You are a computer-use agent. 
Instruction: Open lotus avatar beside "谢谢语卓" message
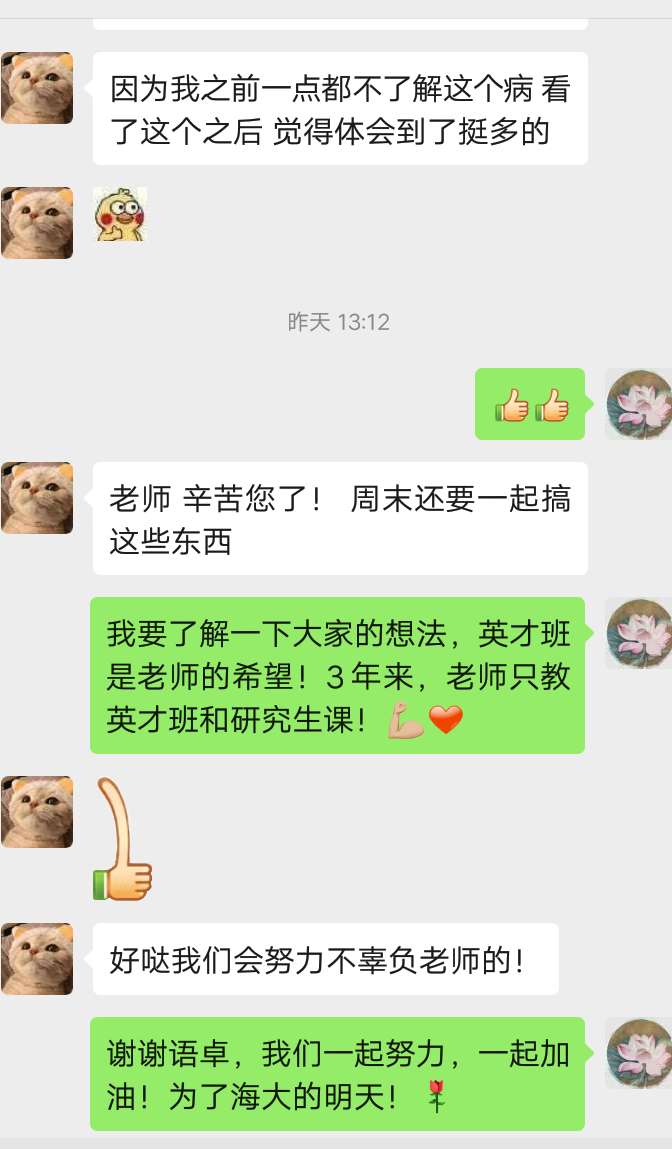coord(640,1053)
